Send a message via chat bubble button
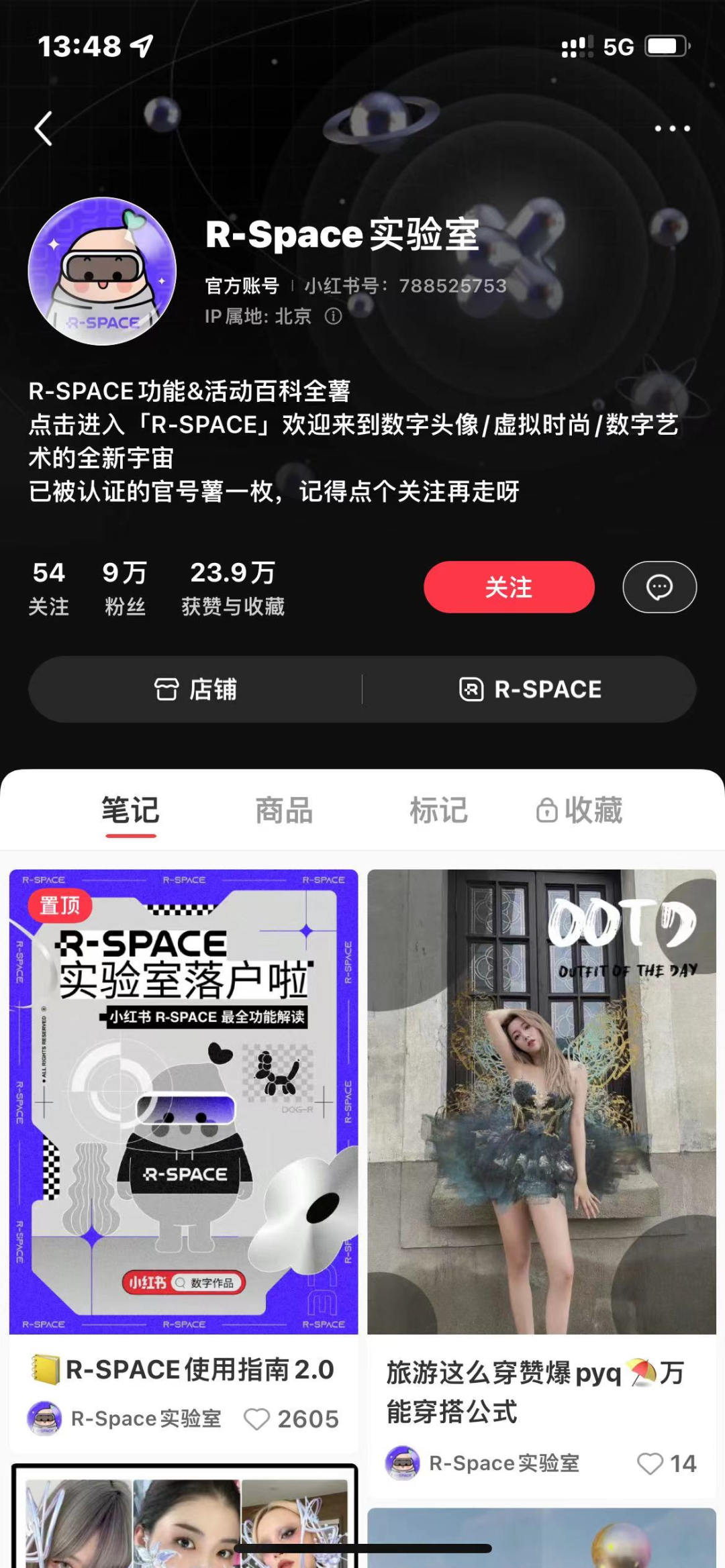 659,587
